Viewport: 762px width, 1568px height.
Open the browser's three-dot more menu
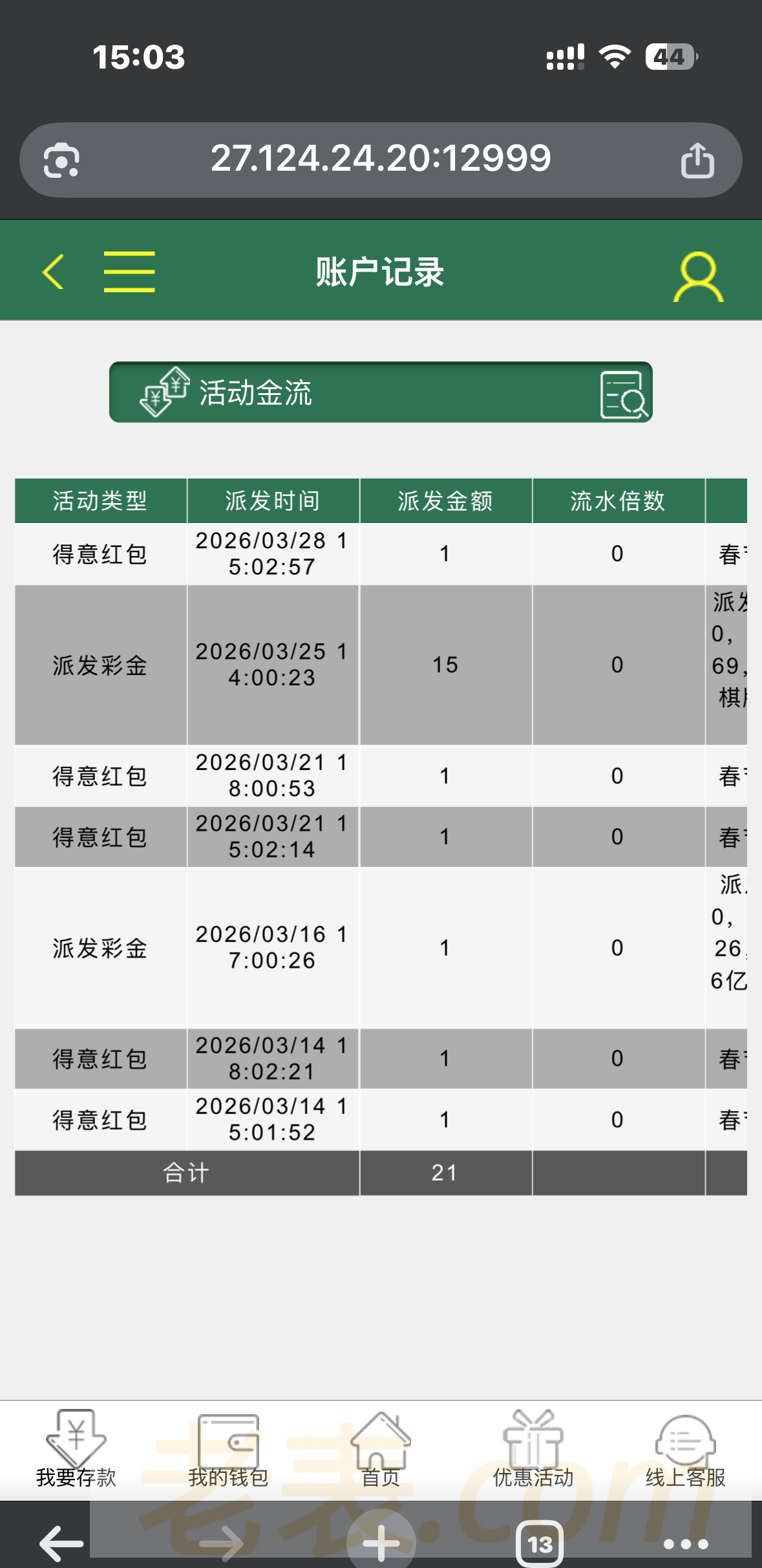click(x=686, y=1544)
